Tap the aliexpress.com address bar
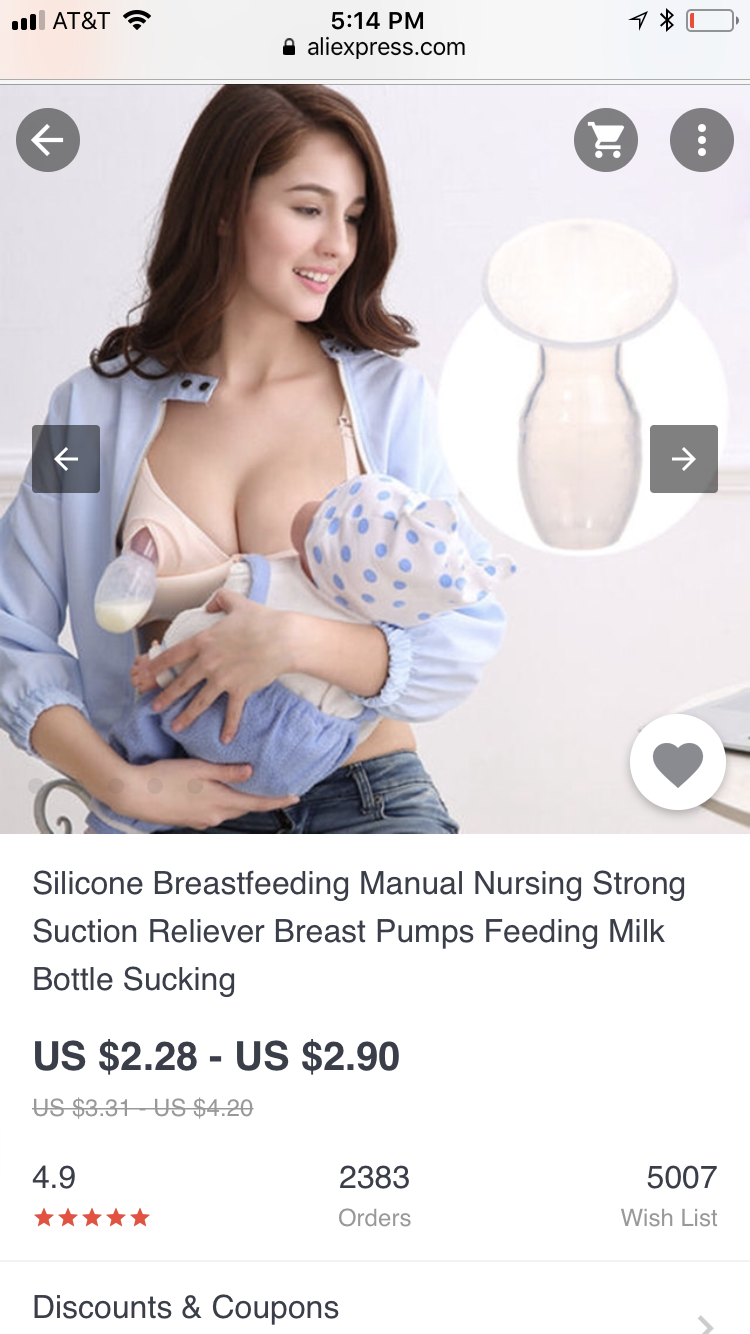 click(375, 47)
